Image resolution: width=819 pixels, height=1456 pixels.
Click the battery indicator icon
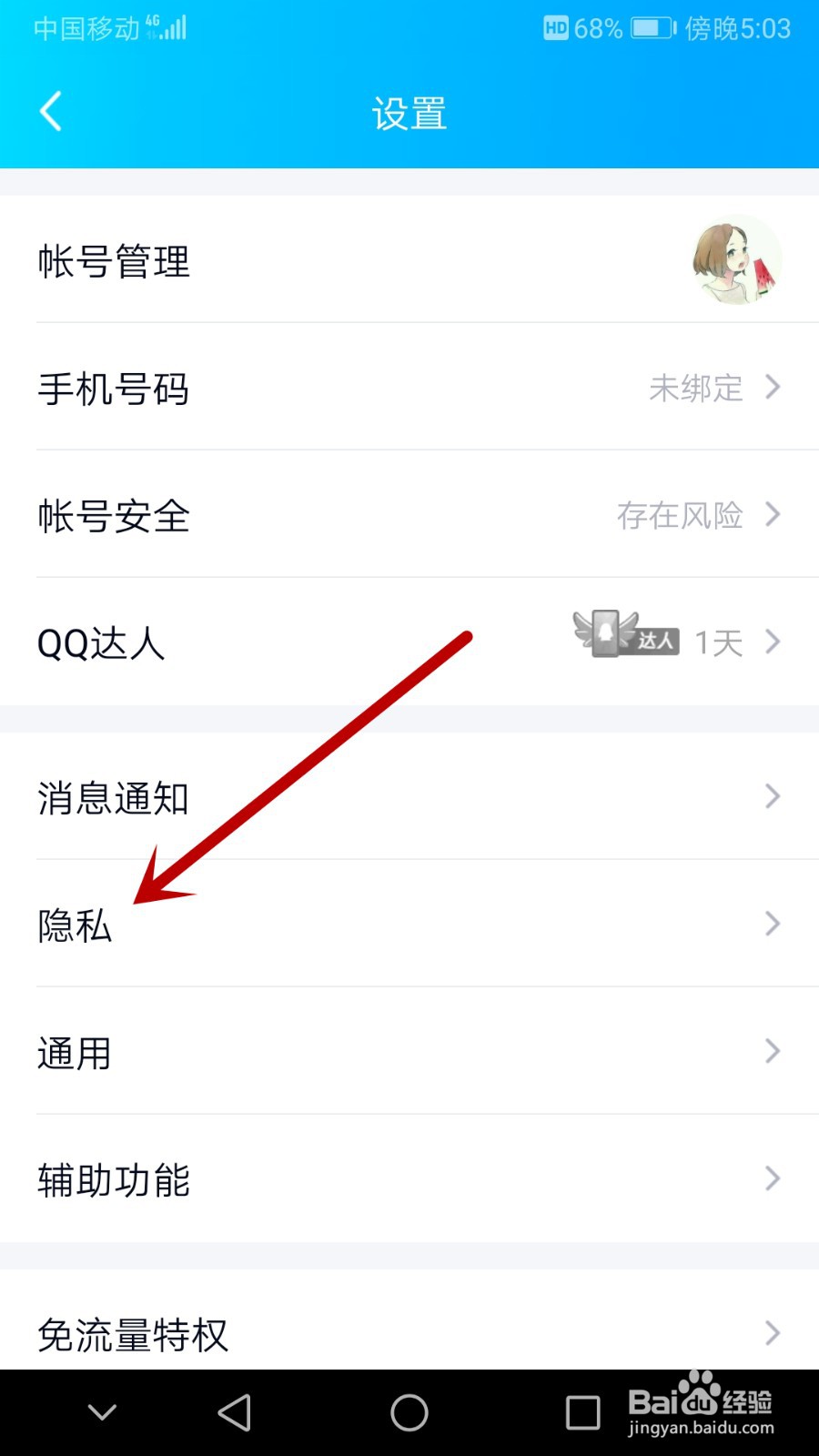648,28
